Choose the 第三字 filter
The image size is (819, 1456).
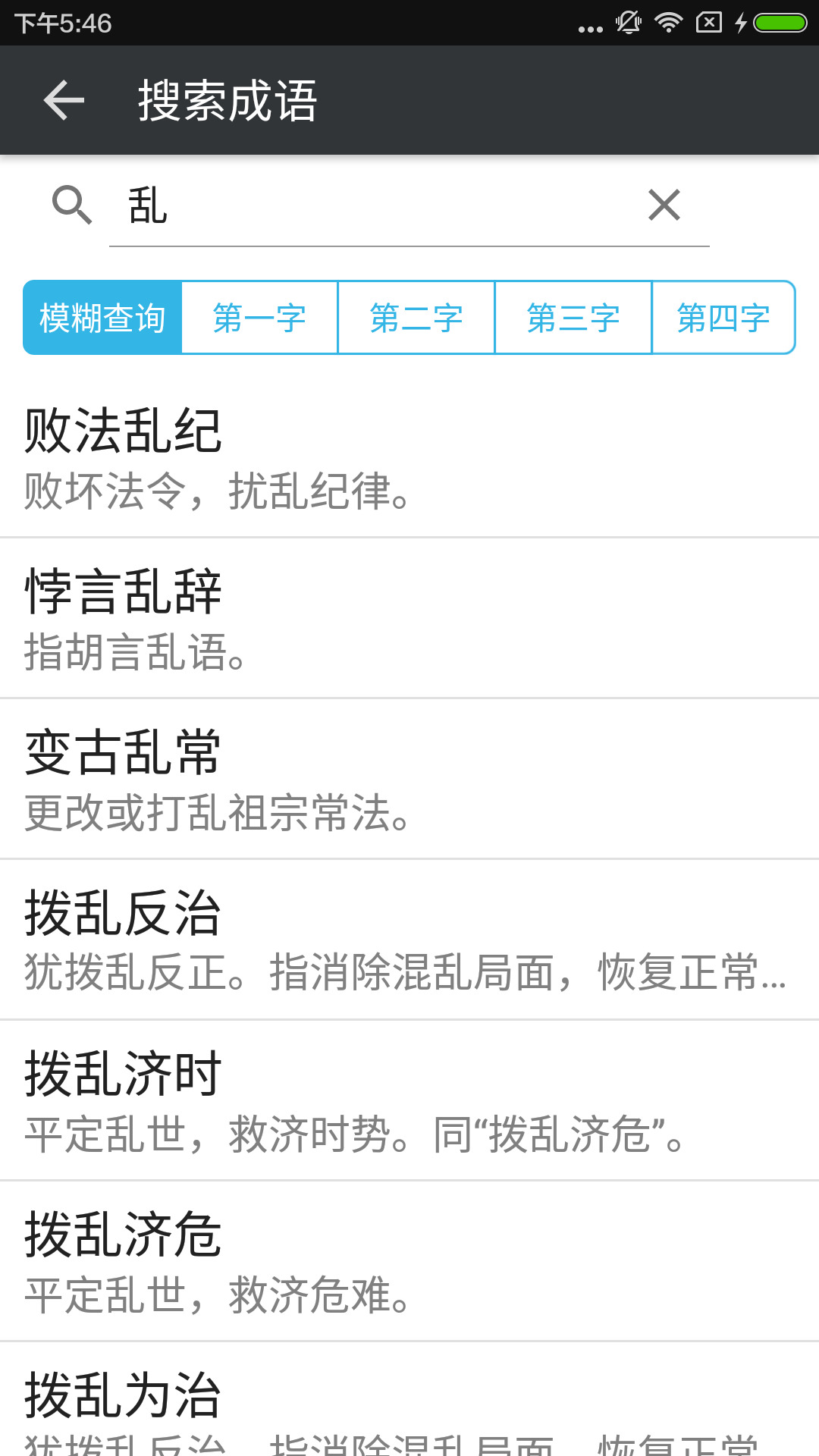[573, 318]
